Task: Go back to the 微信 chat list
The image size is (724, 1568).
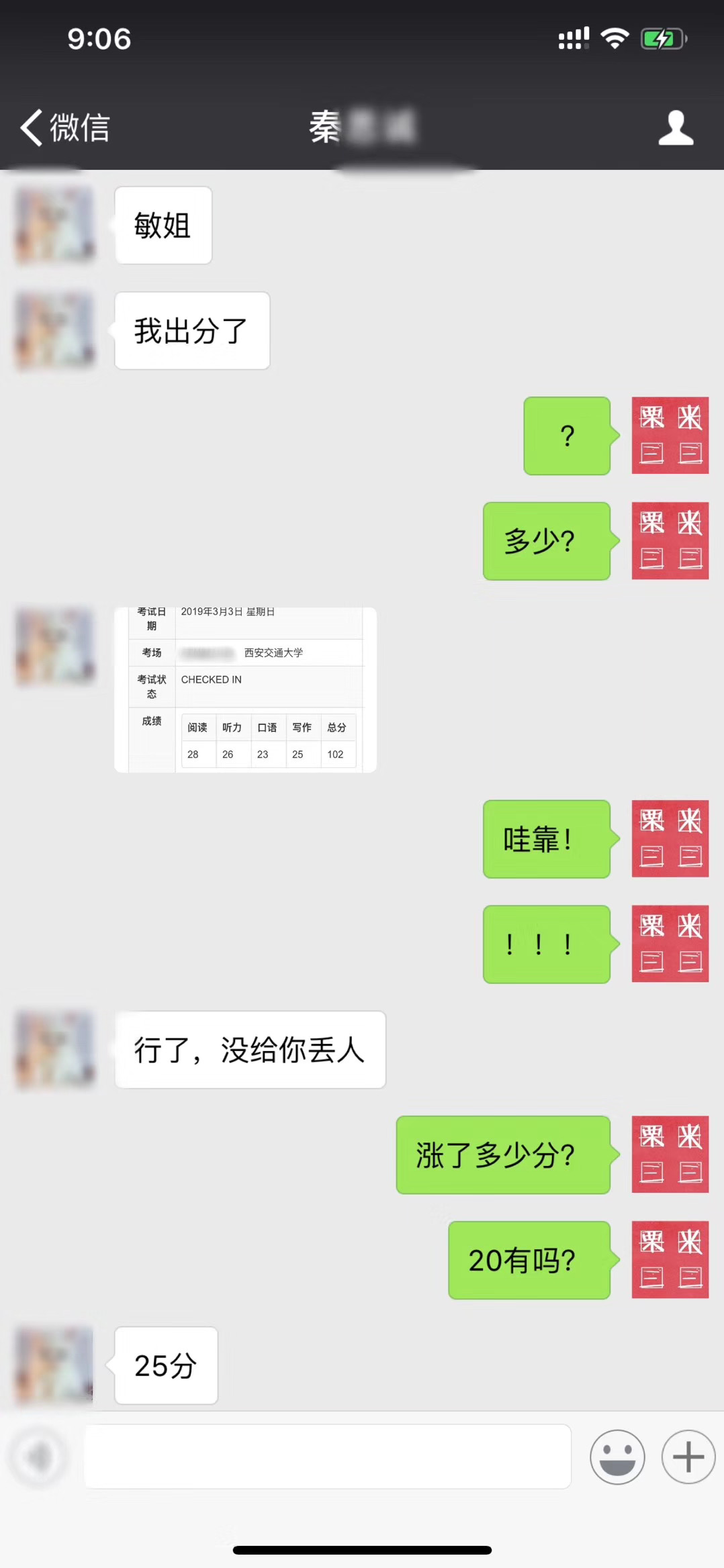Action: (65, 128)
